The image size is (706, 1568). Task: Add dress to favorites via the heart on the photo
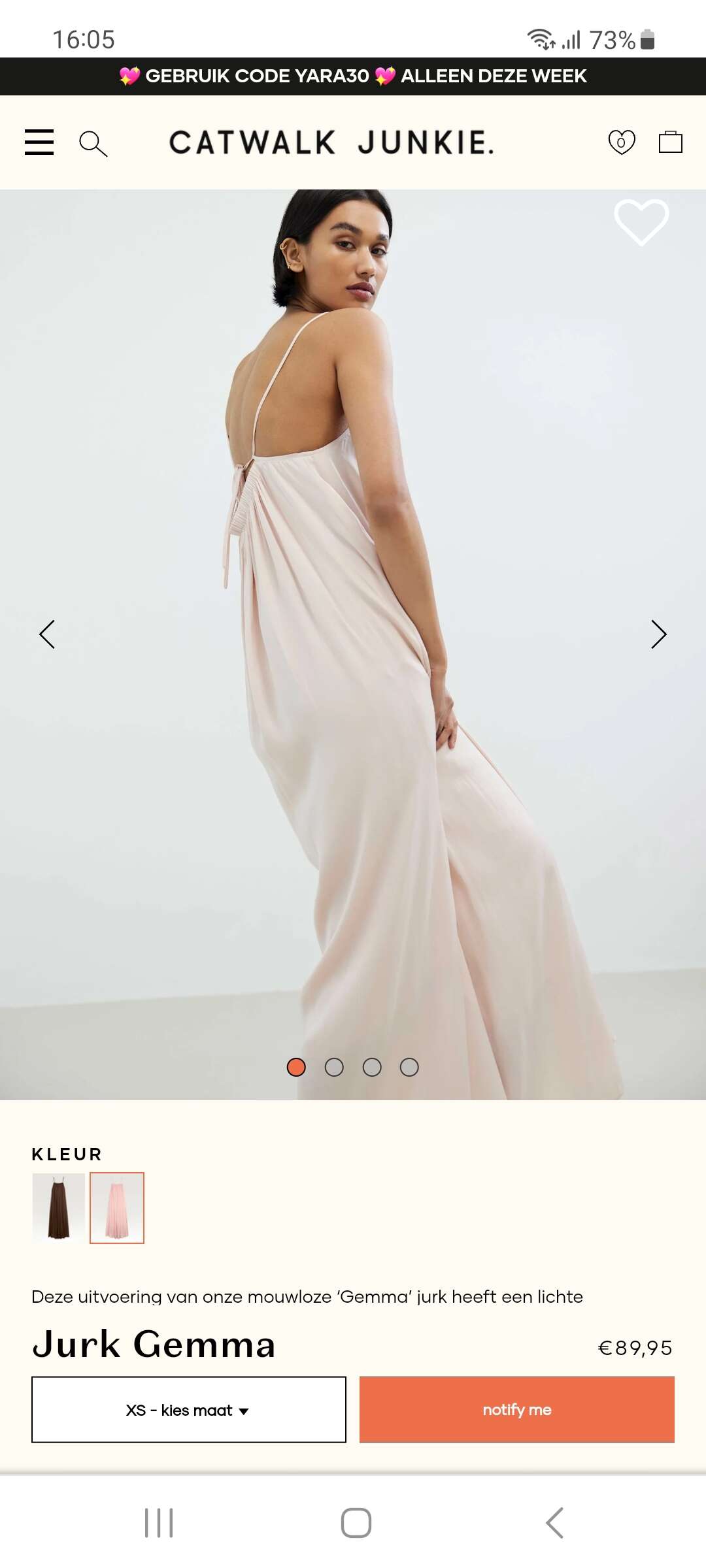(x=641, y=222)
